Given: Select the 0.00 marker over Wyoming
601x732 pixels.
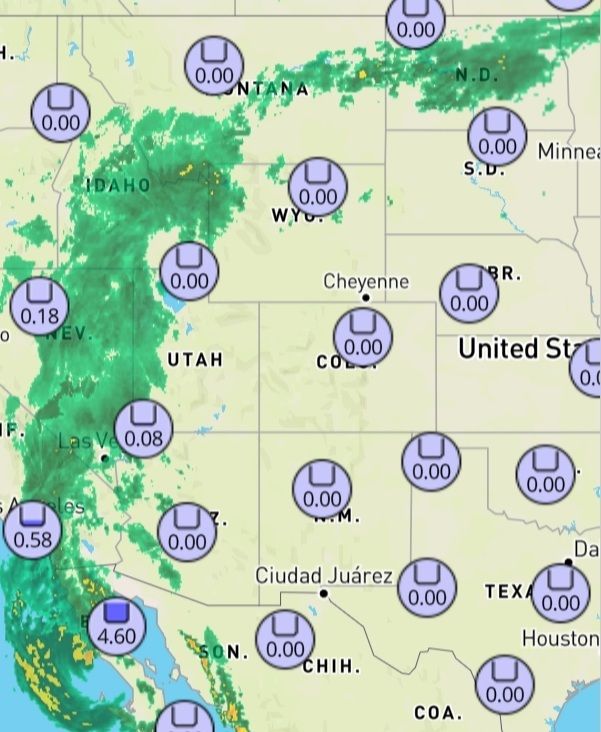Looking at the screenshot, I should click(x=318, y=187).
